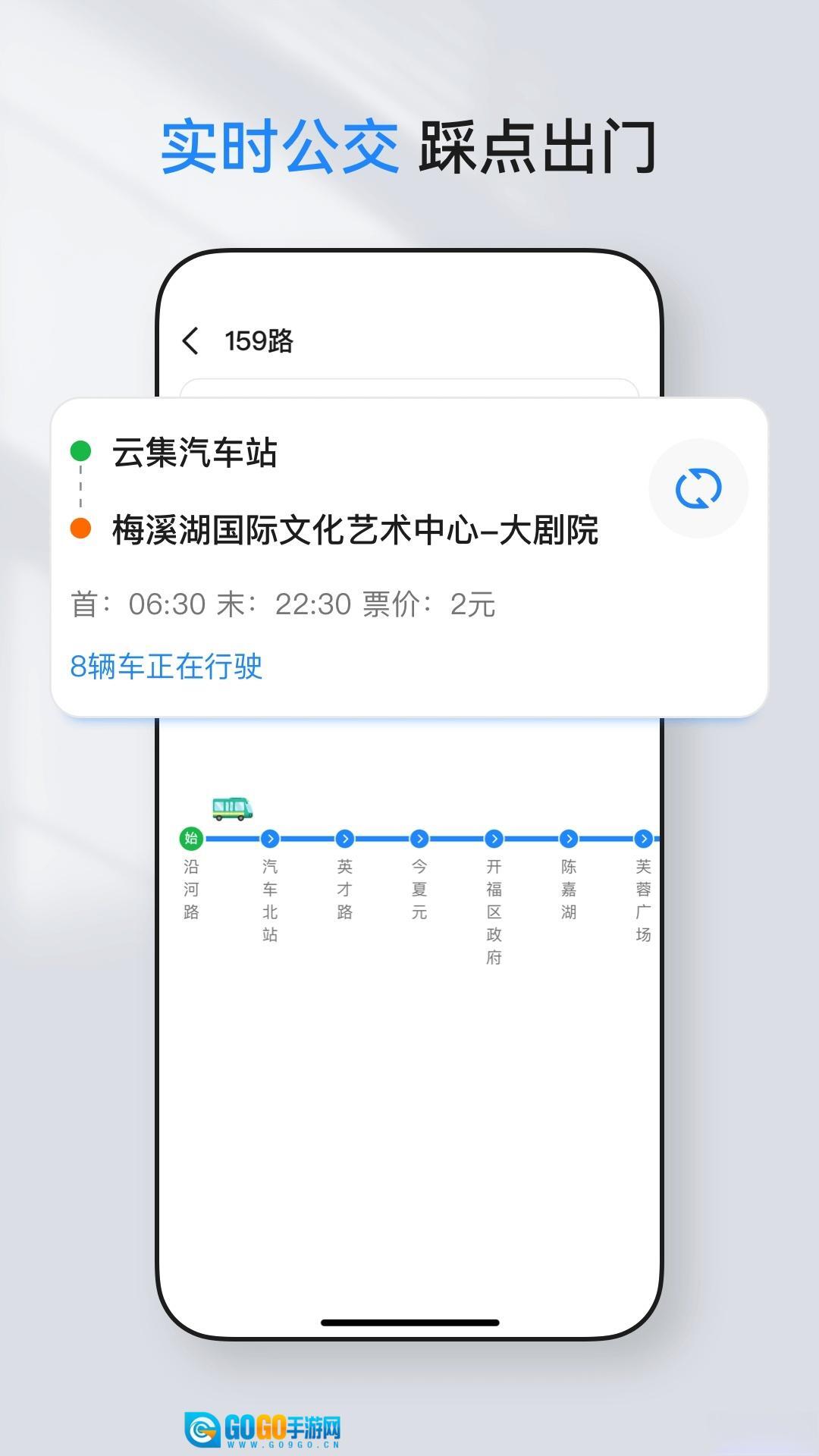Click the 8辆车正在行驶 link
This screenshot has height=1456, width=819.
pyautogui.click(x=165, y=667)
